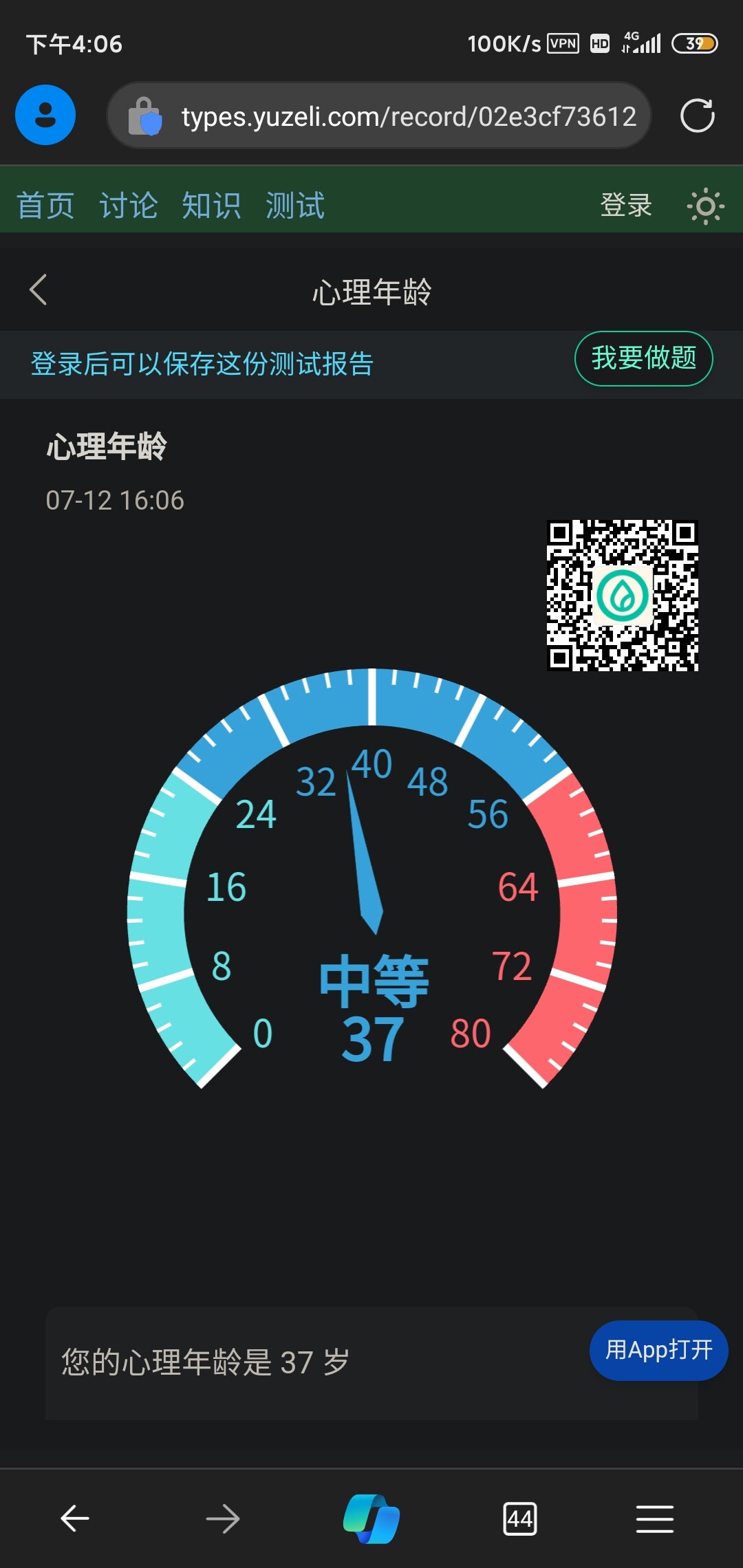
Task: Tap 登录 to log in
Action: click(x=626, y=206)
